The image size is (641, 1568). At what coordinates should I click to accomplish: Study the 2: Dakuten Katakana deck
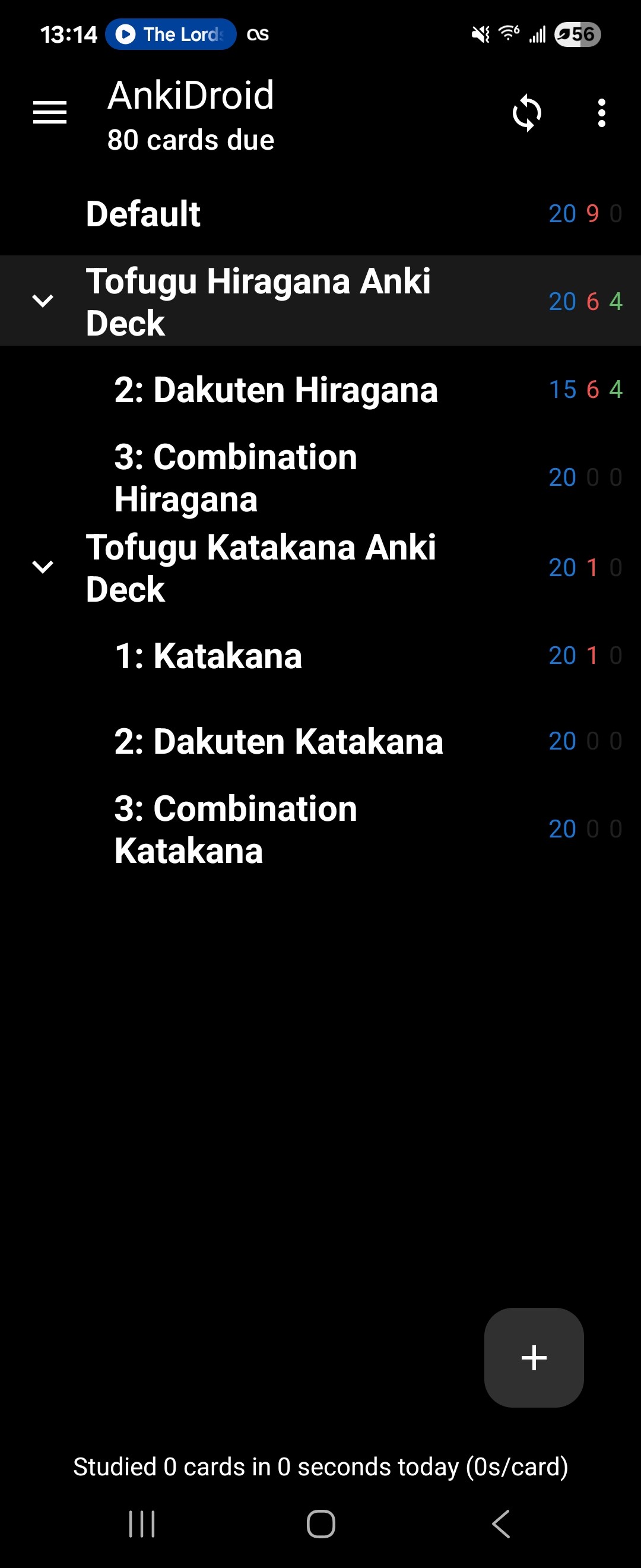click(x=278, y=741)
